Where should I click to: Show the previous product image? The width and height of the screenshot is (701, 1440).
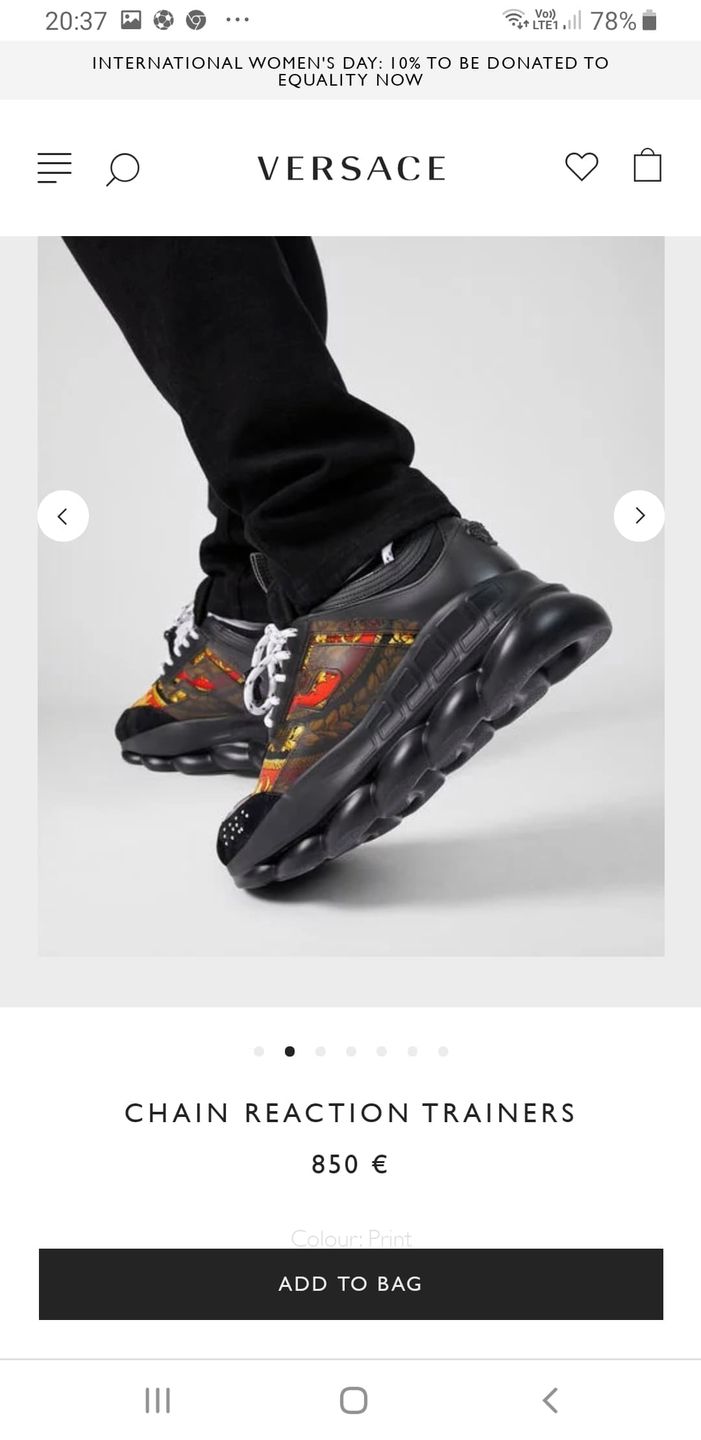(x=63, y=516)
